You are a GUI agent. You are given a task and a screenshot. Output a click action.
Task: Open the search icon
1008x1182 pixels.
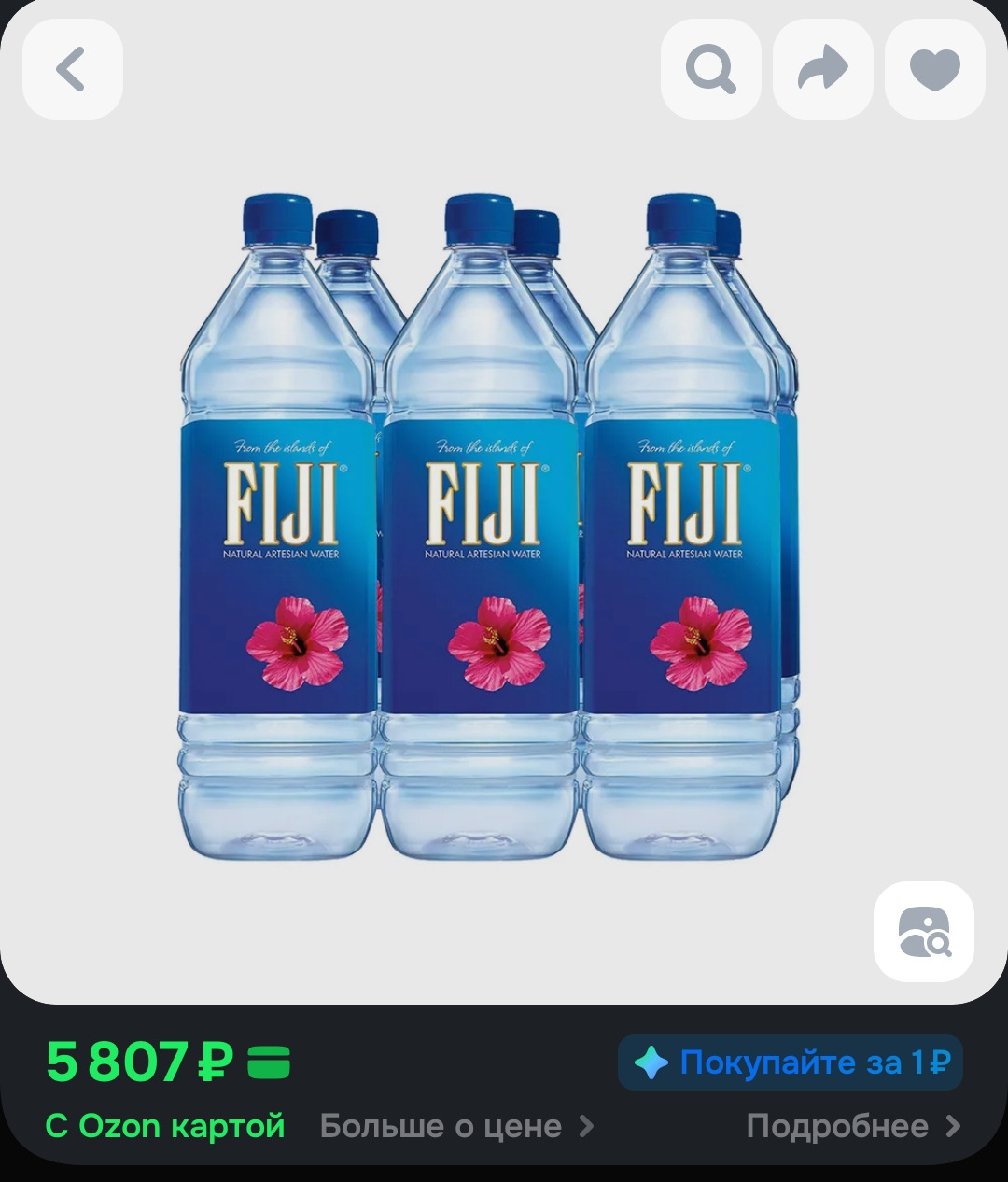click(711, 69)
